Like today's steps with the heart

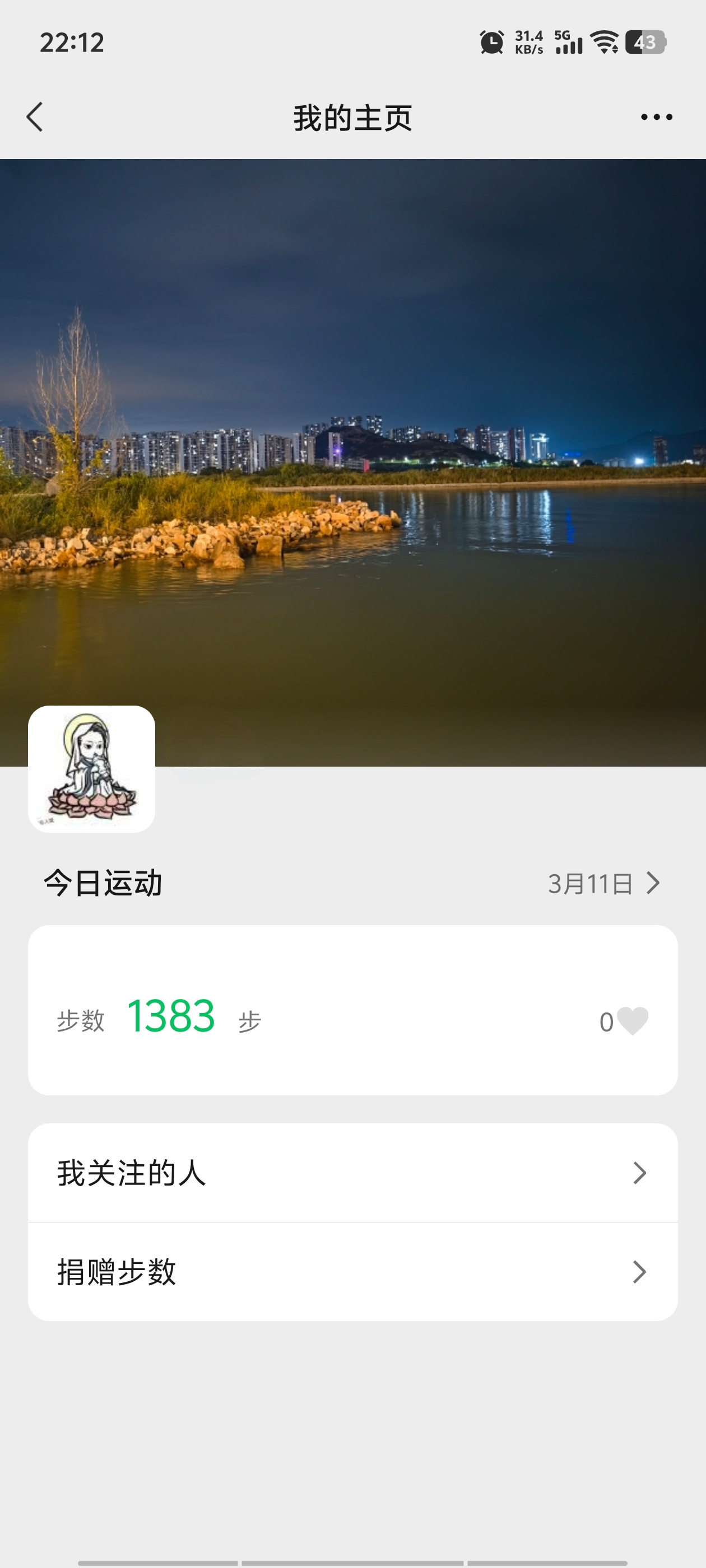point(632,1021)
